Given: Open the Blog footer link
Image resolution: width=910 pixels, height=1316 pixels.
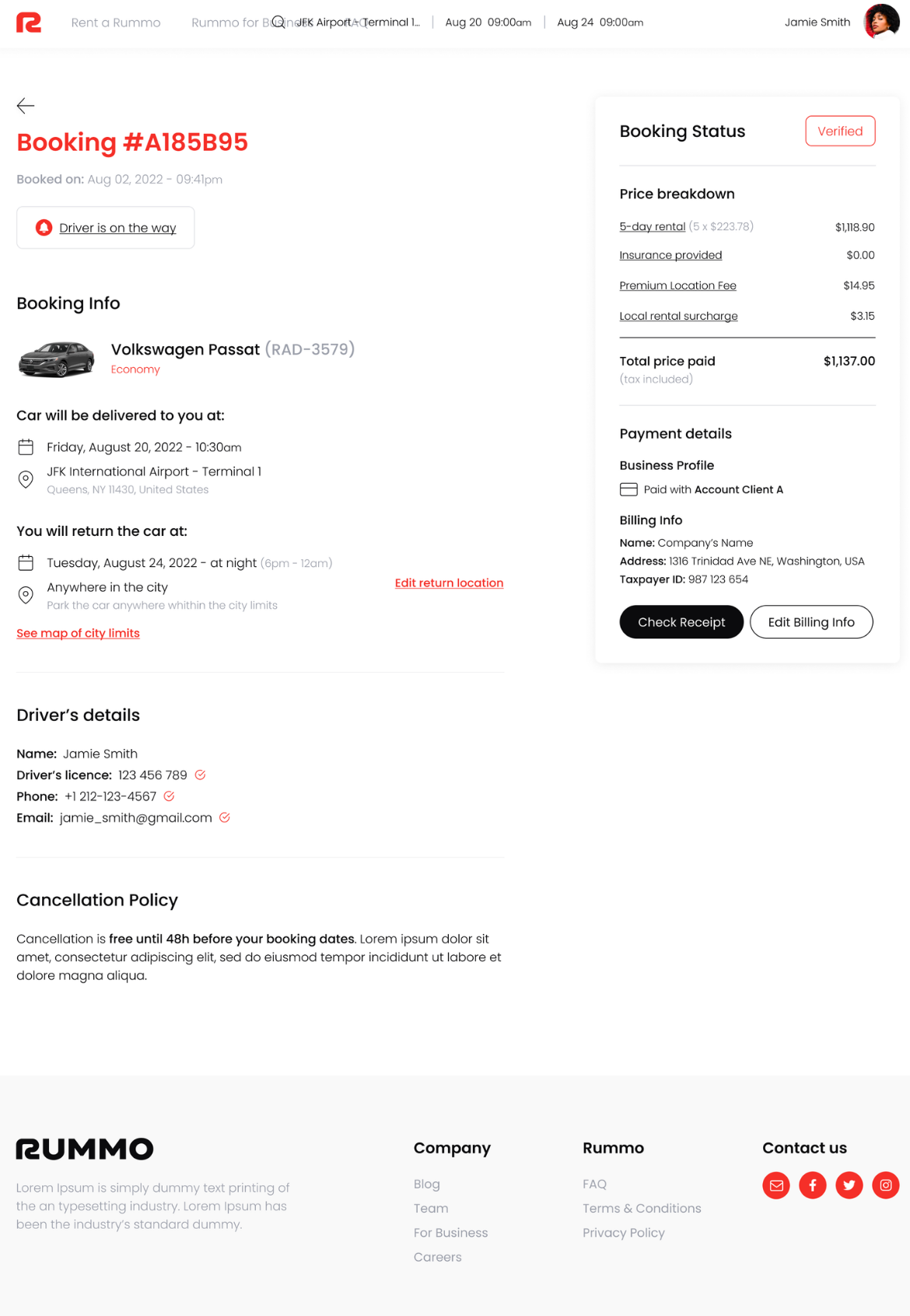Looking at the screenshot, I should (426, 1184).
